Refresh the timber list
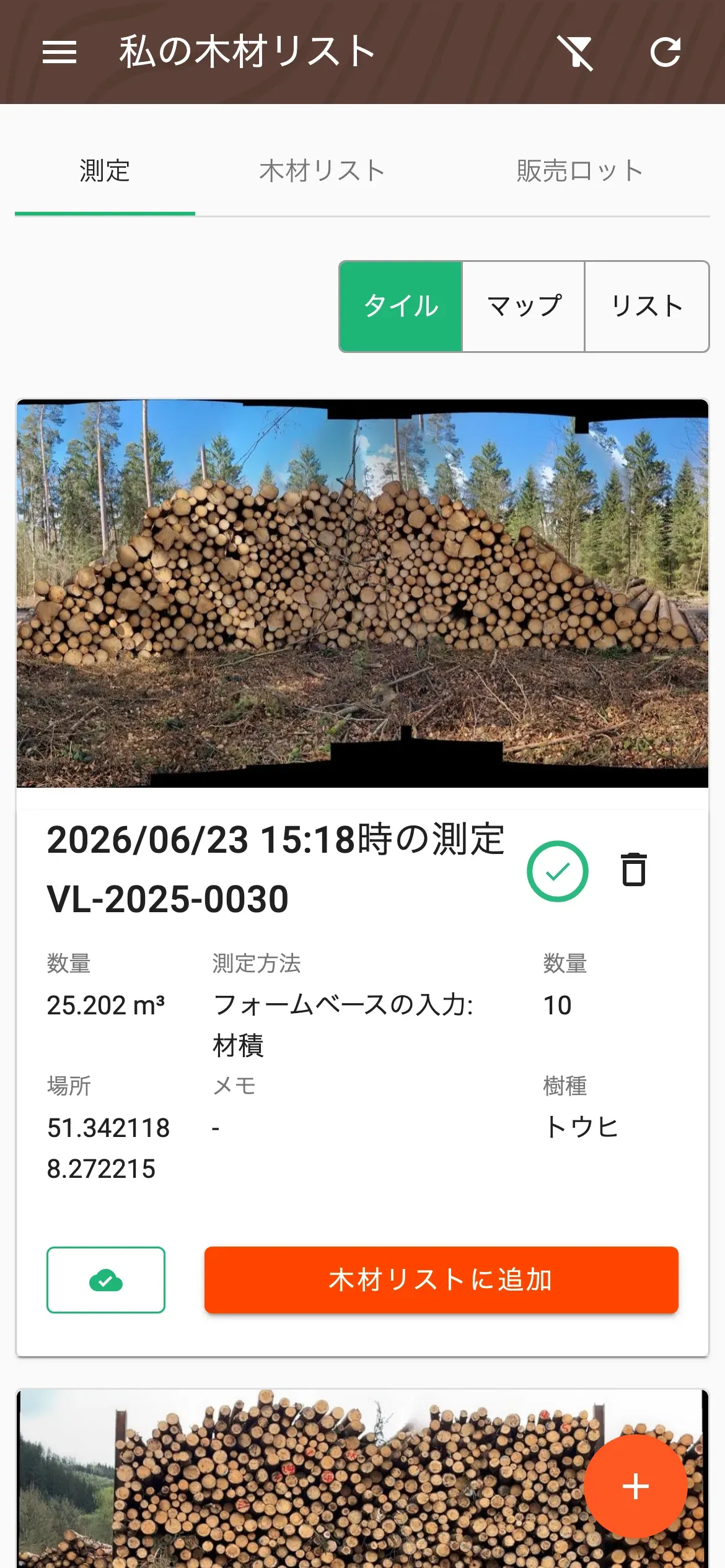Viewport: 725px width, 1568px height. click(666, 52)
